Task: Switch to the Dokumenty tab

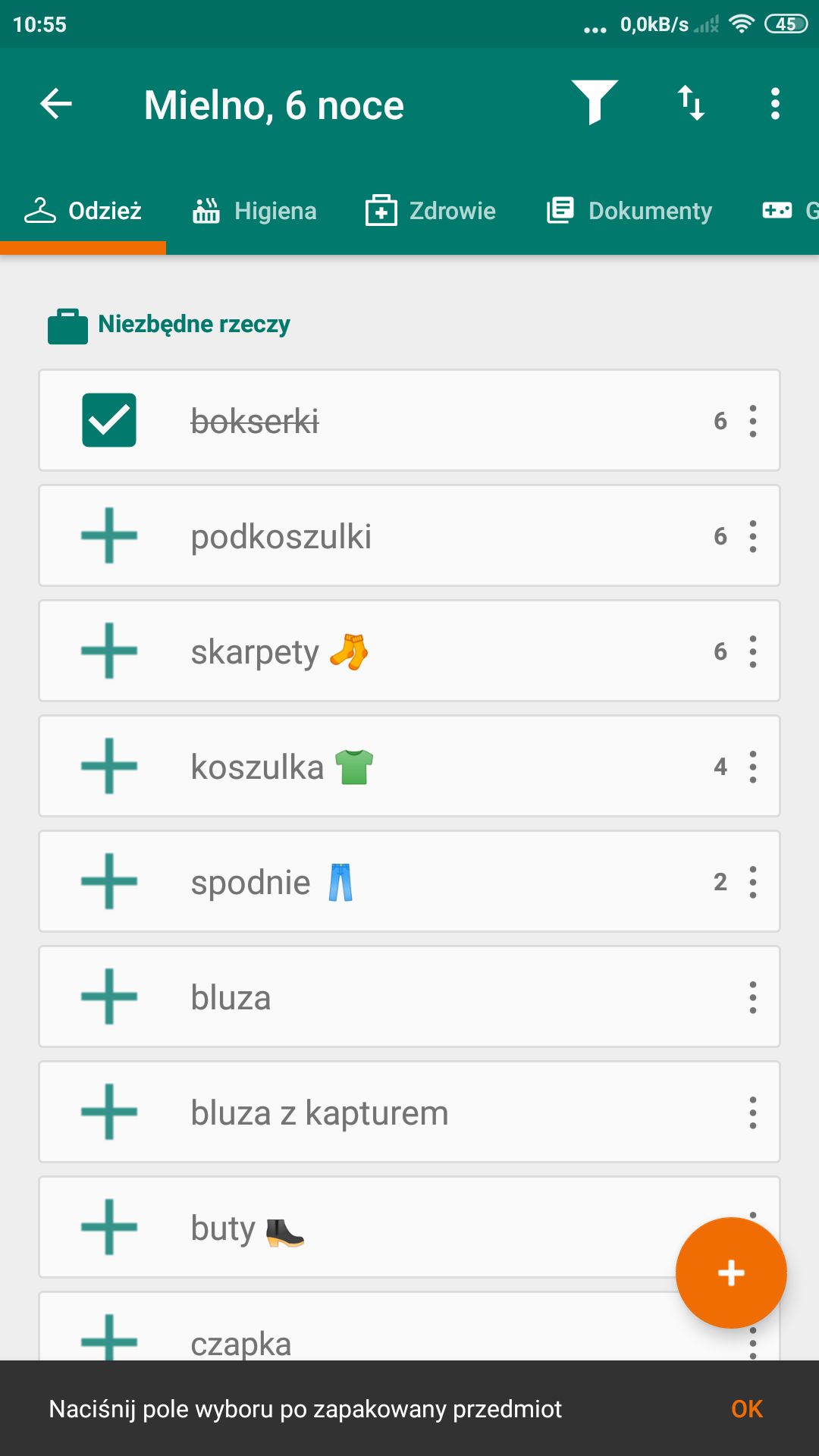Action: pyautogui.click(x=629, y=211)
